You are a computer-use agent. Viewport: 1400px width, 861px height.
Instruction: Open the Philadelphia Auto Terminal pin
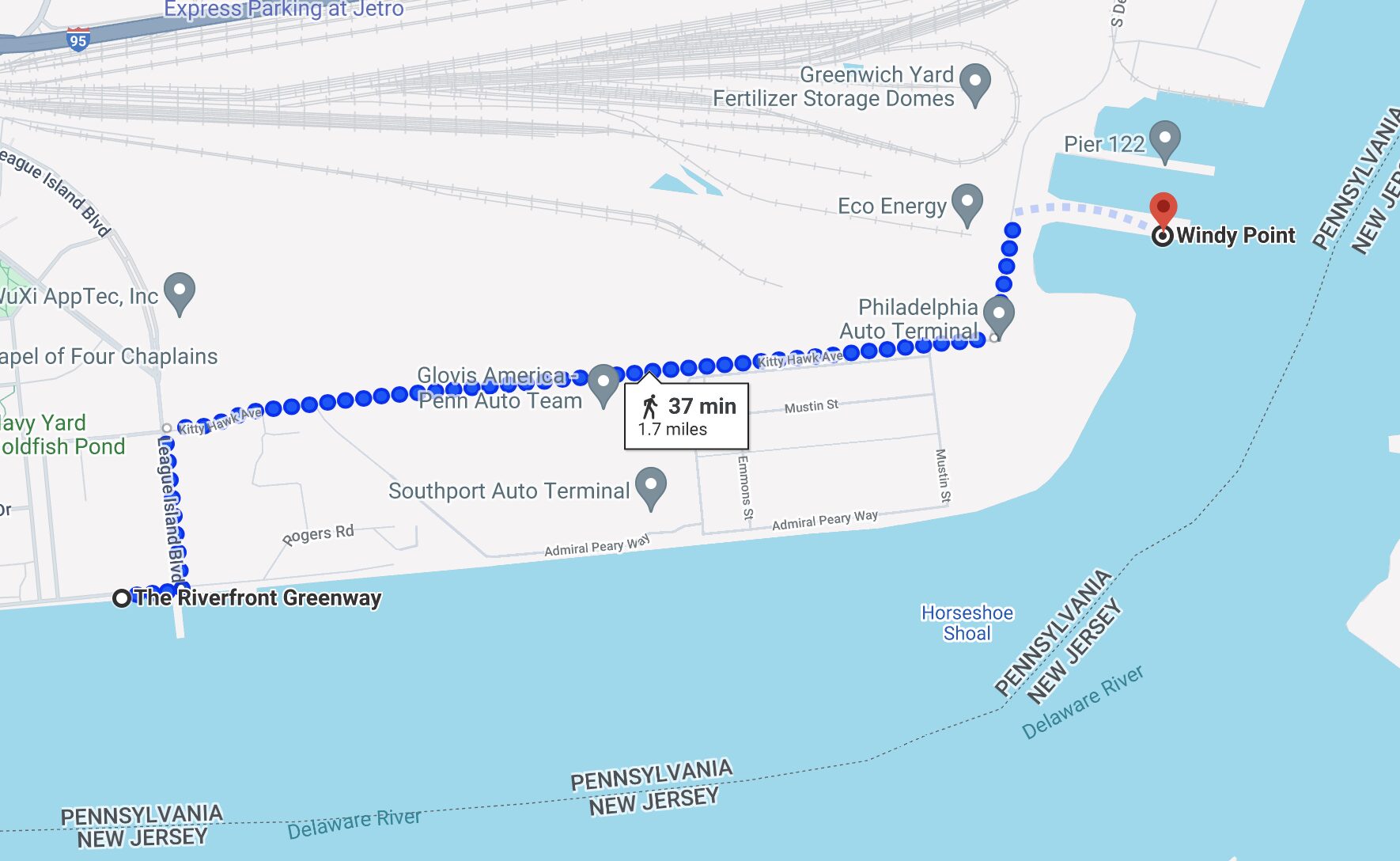point(999,314)
